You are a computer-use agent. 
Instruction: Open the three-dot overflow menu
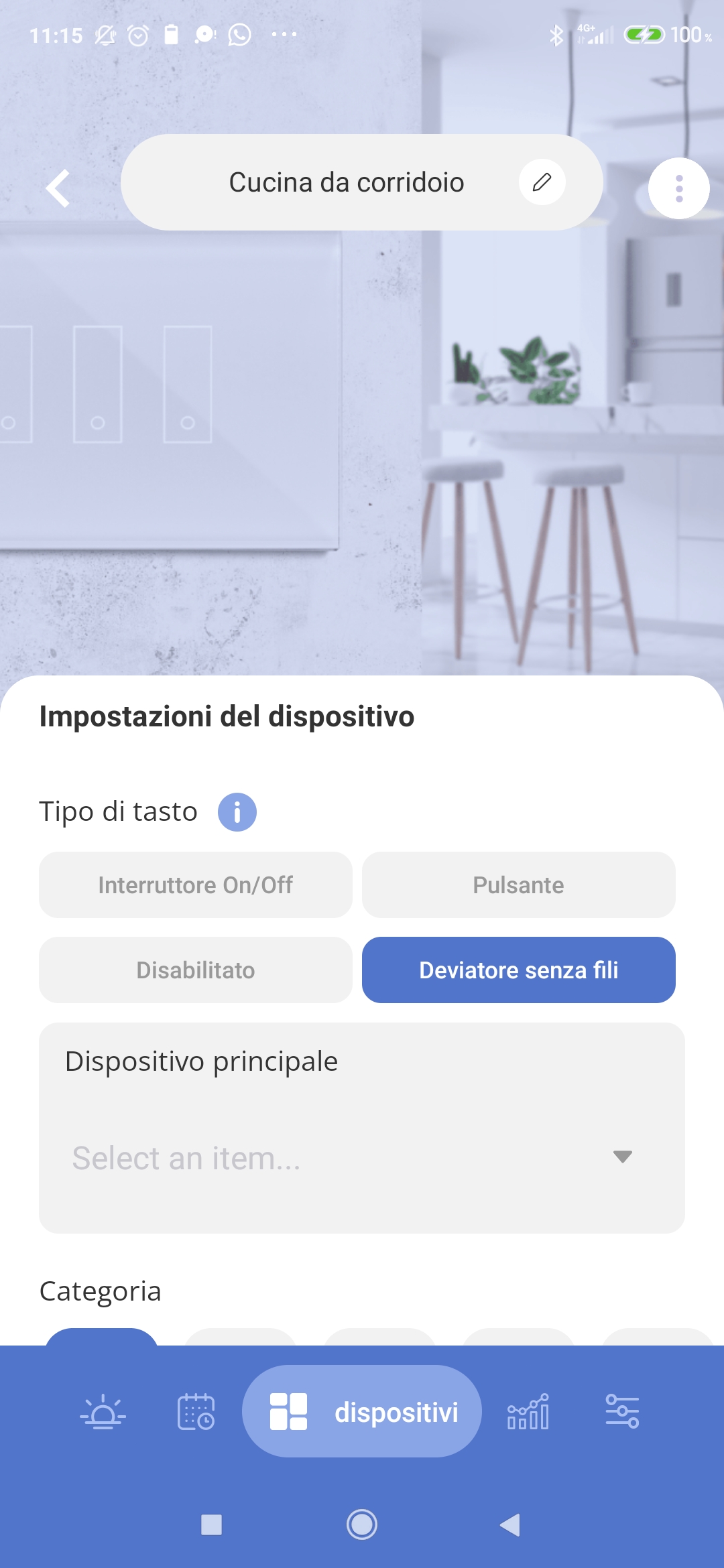click(x=678, y=188)
